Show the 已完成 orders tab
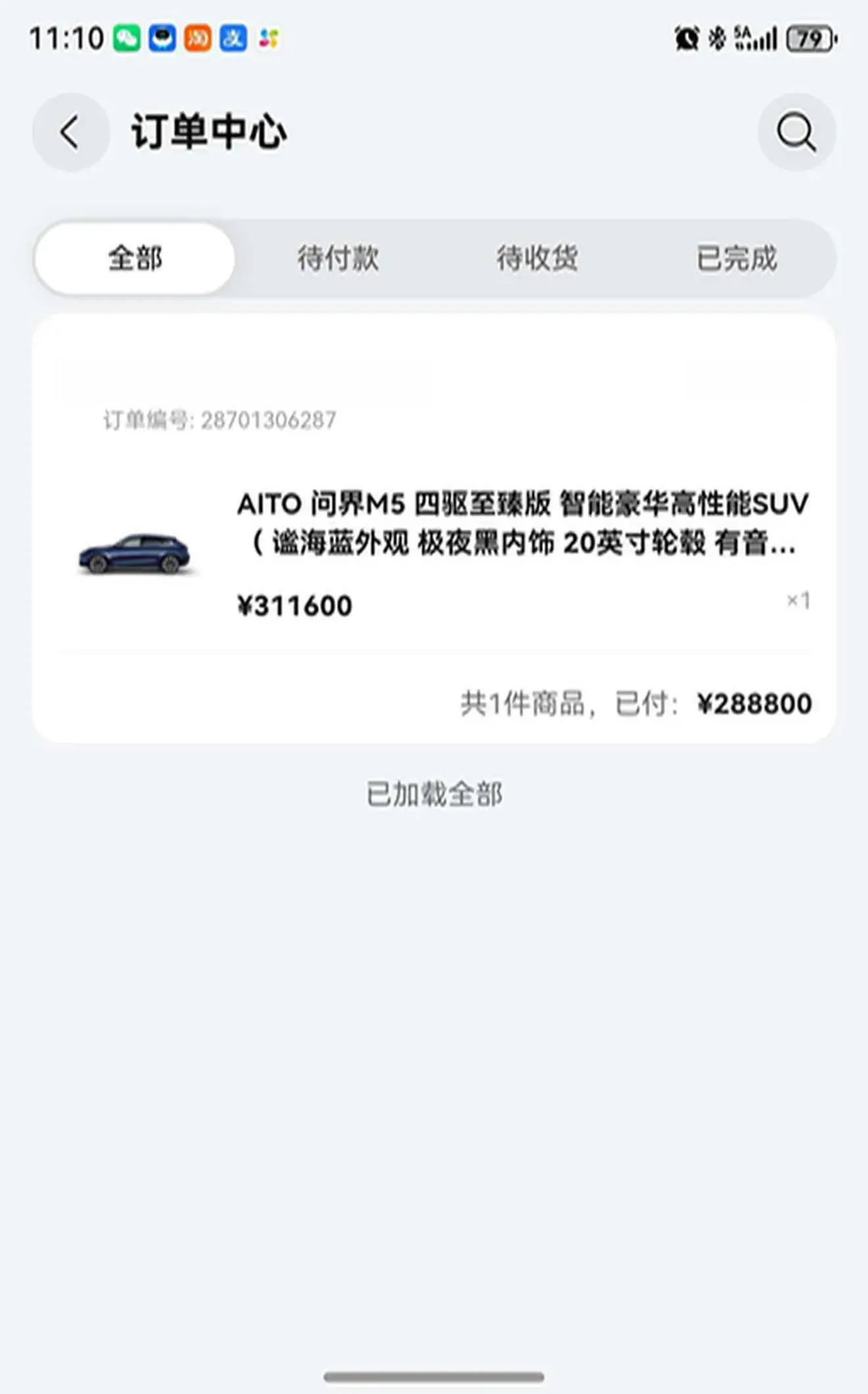 tap(736, 258)
